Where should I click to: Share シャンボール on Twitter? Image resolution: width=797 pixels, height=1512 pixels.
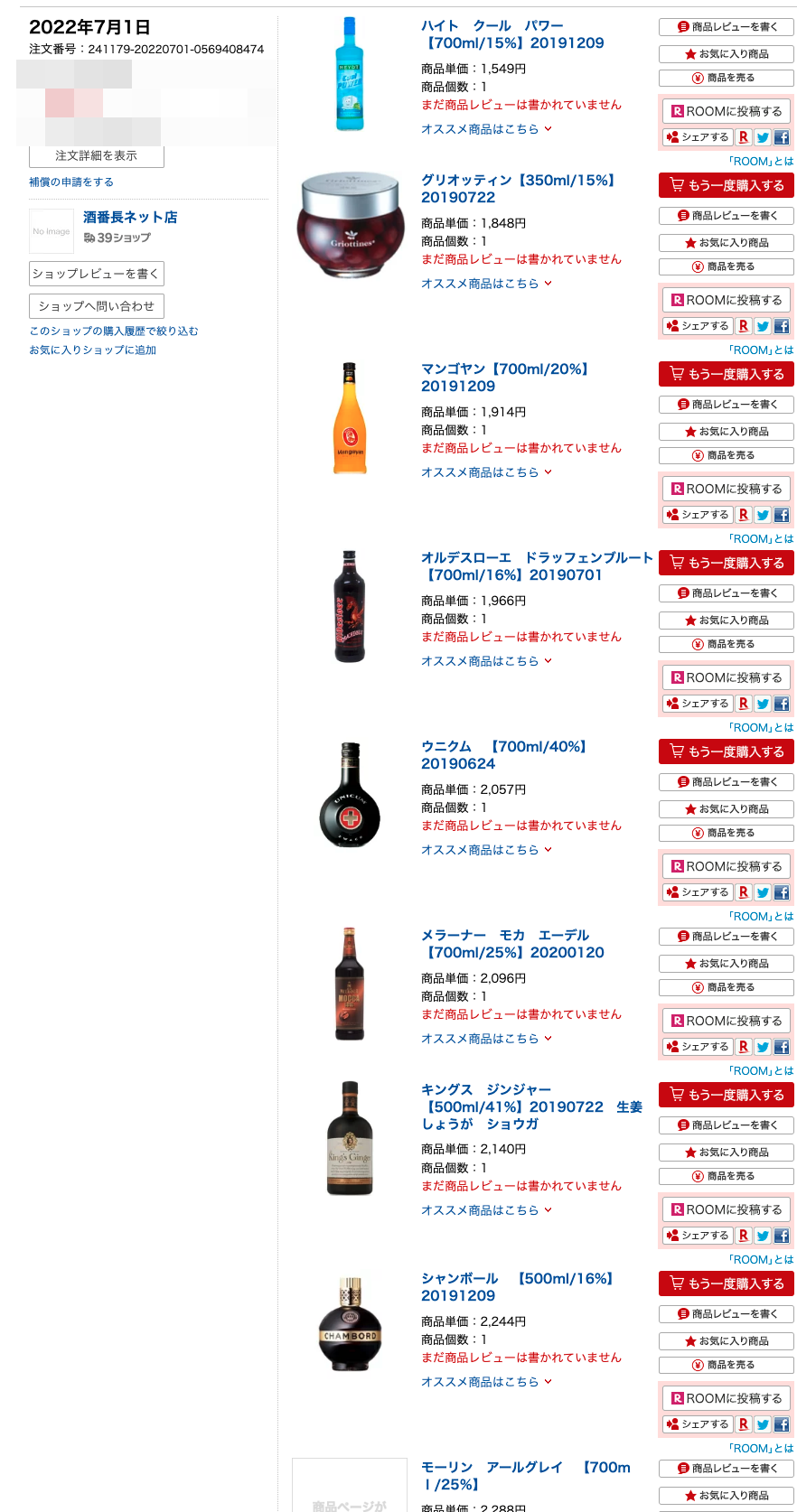(763, 1424)
